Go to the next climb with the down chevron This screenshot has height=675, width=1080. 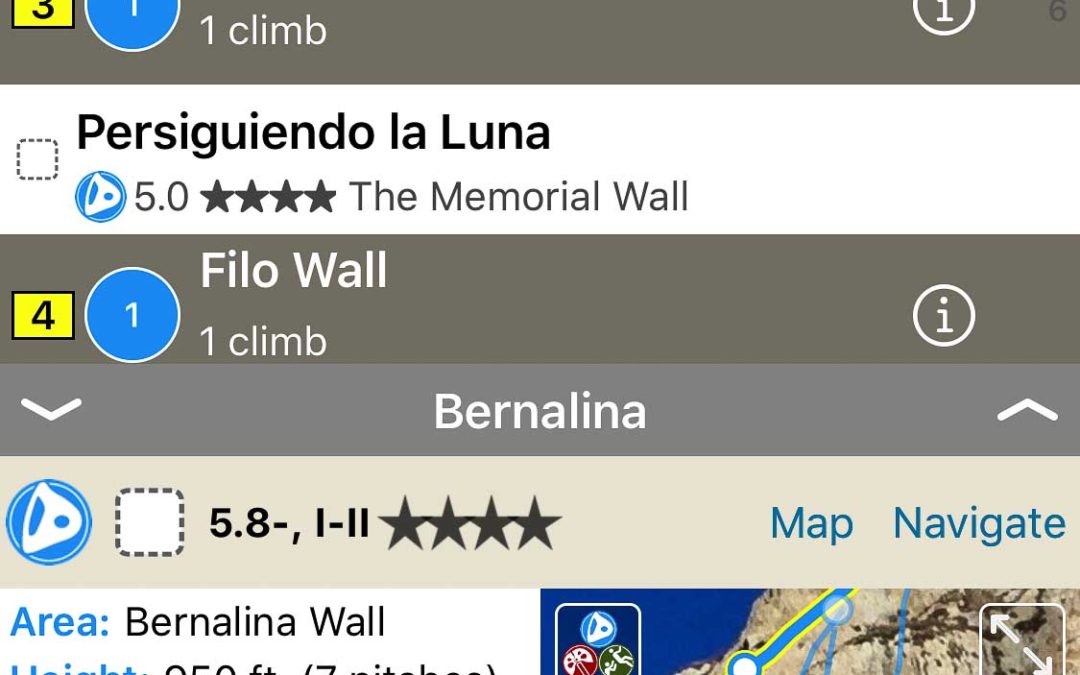click(51, 410)
